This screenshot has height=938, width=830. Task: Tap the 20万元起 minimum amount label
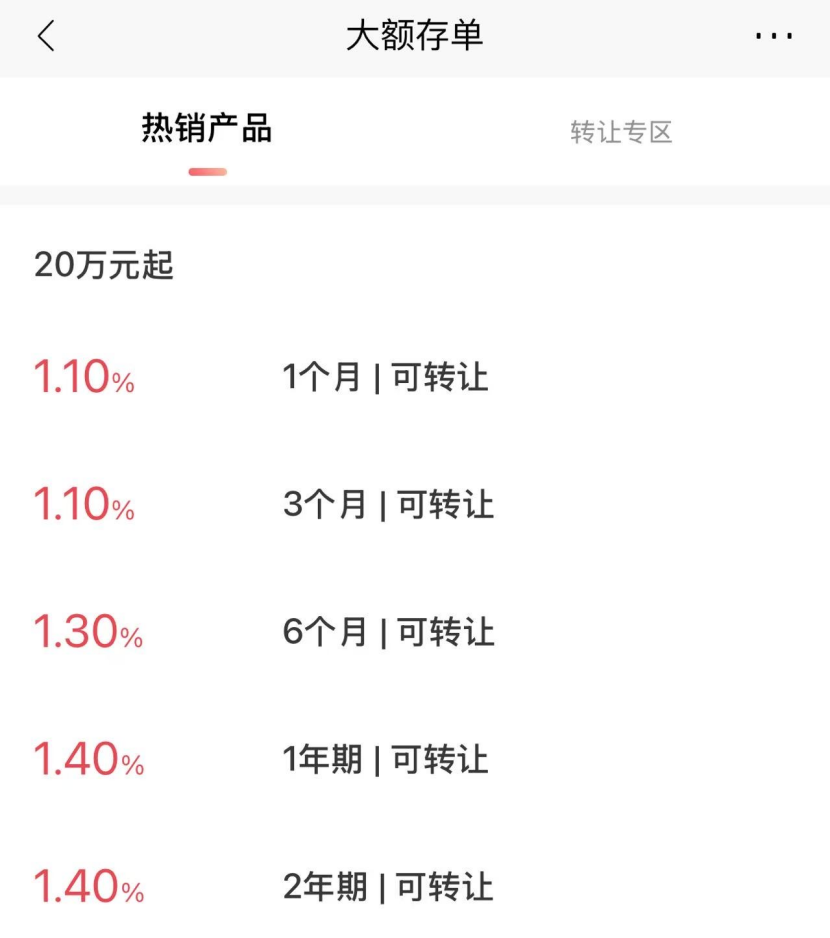103,265
